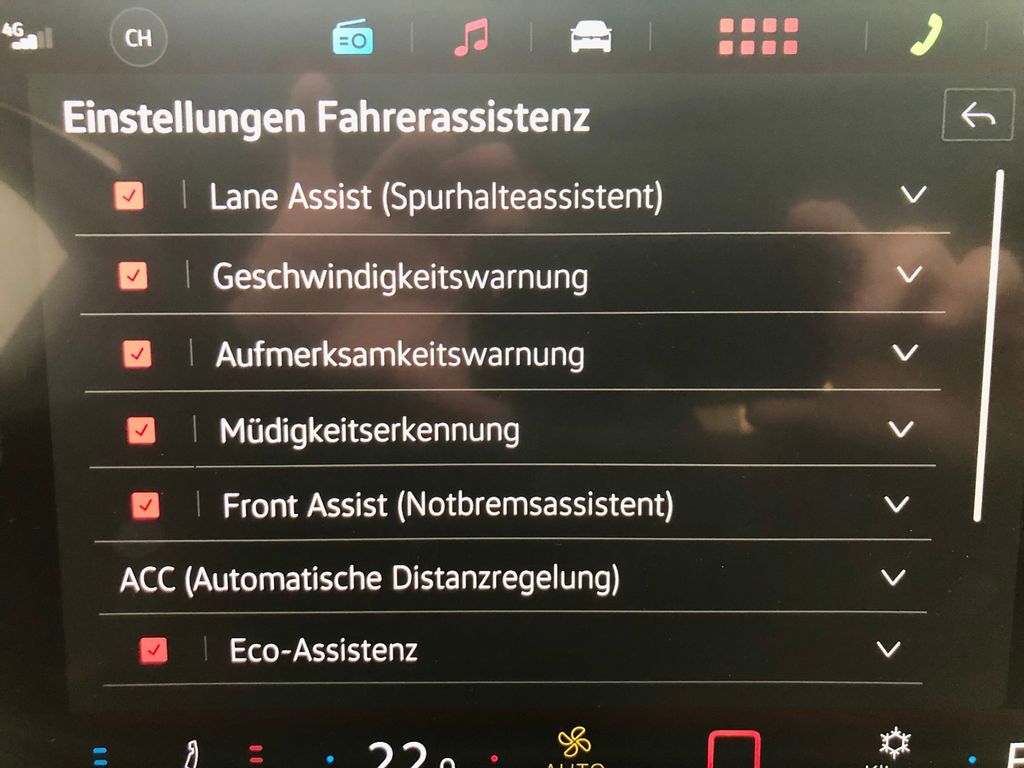1024x768 pixels.
Task: Open the app grid overview
Action: coord(758,37)
